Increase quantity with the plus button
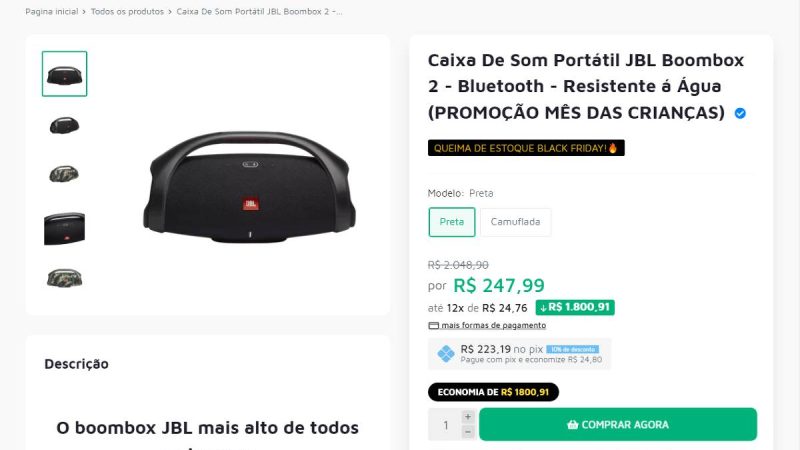This screenshot has height=450, width=800. tap(467, 416)
